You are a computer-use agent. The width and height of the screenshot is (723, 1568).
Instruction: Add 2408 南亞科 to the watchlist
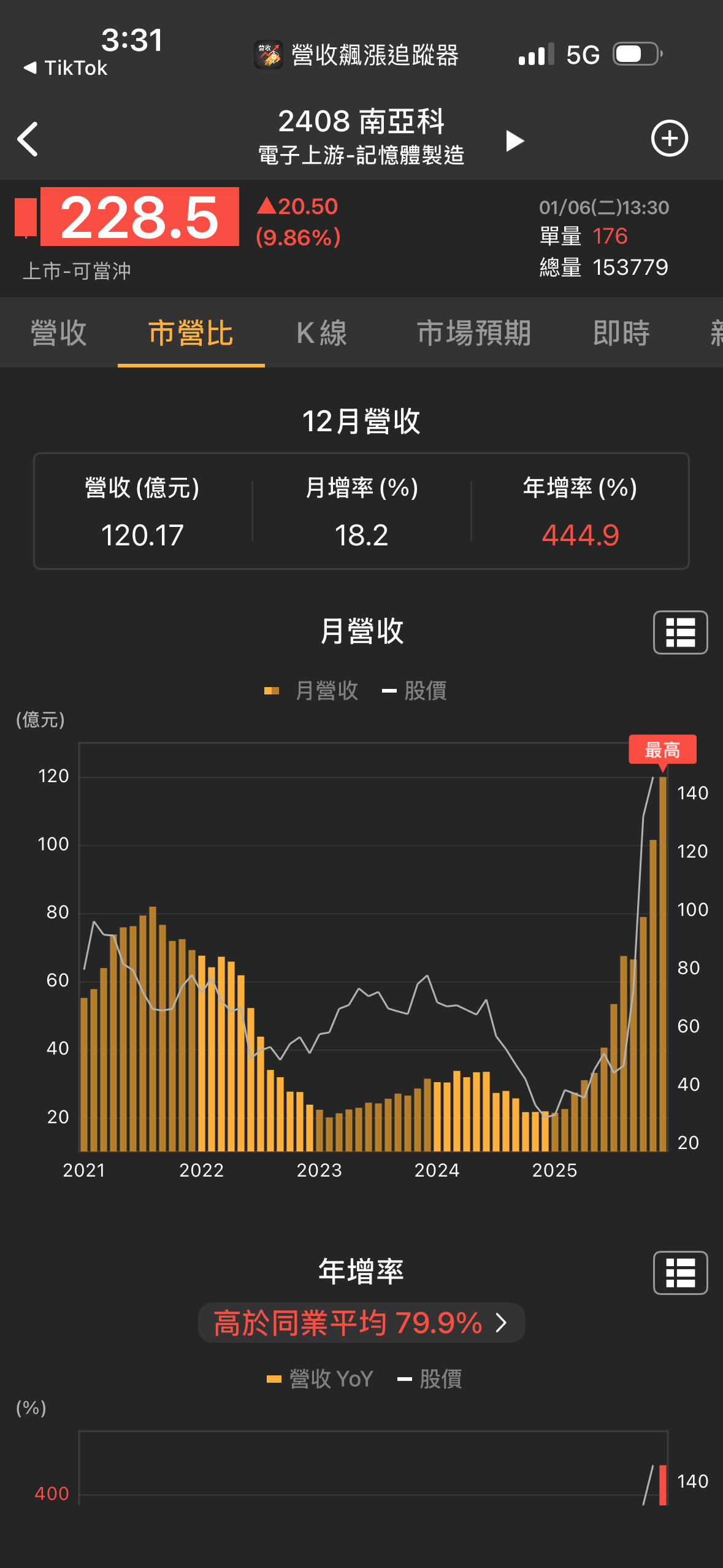tap(669, 139)
